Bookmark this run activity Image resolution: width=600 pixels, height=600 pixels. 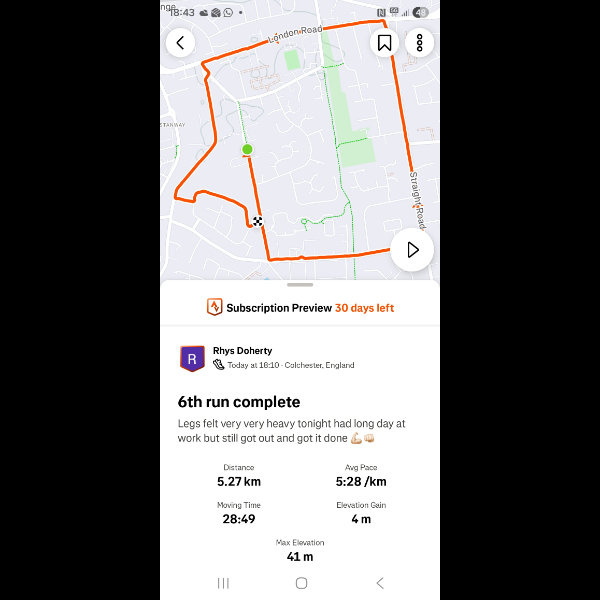tap(384, 42)
